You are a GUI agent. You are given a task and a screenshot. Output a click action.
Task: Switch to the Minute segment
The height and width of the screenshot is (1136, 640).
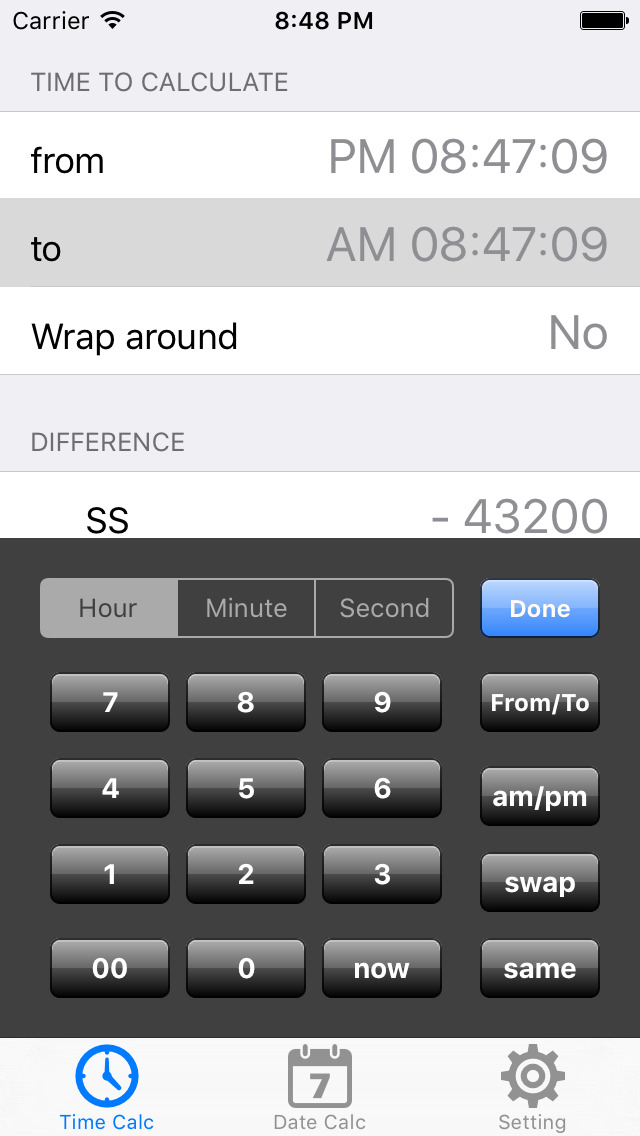point(246,608)
